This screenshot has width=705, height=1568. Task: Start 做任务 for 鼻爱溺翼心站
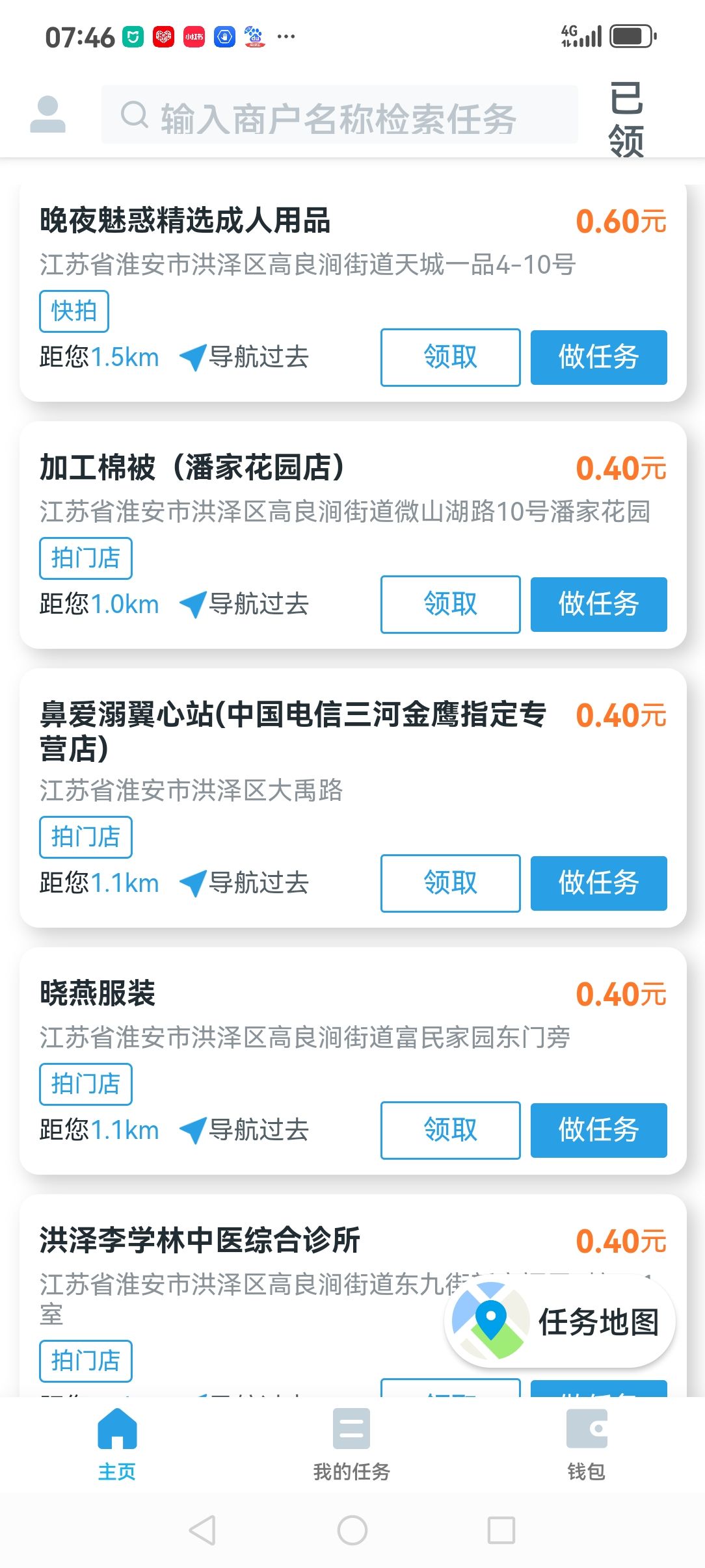point(598,883)
